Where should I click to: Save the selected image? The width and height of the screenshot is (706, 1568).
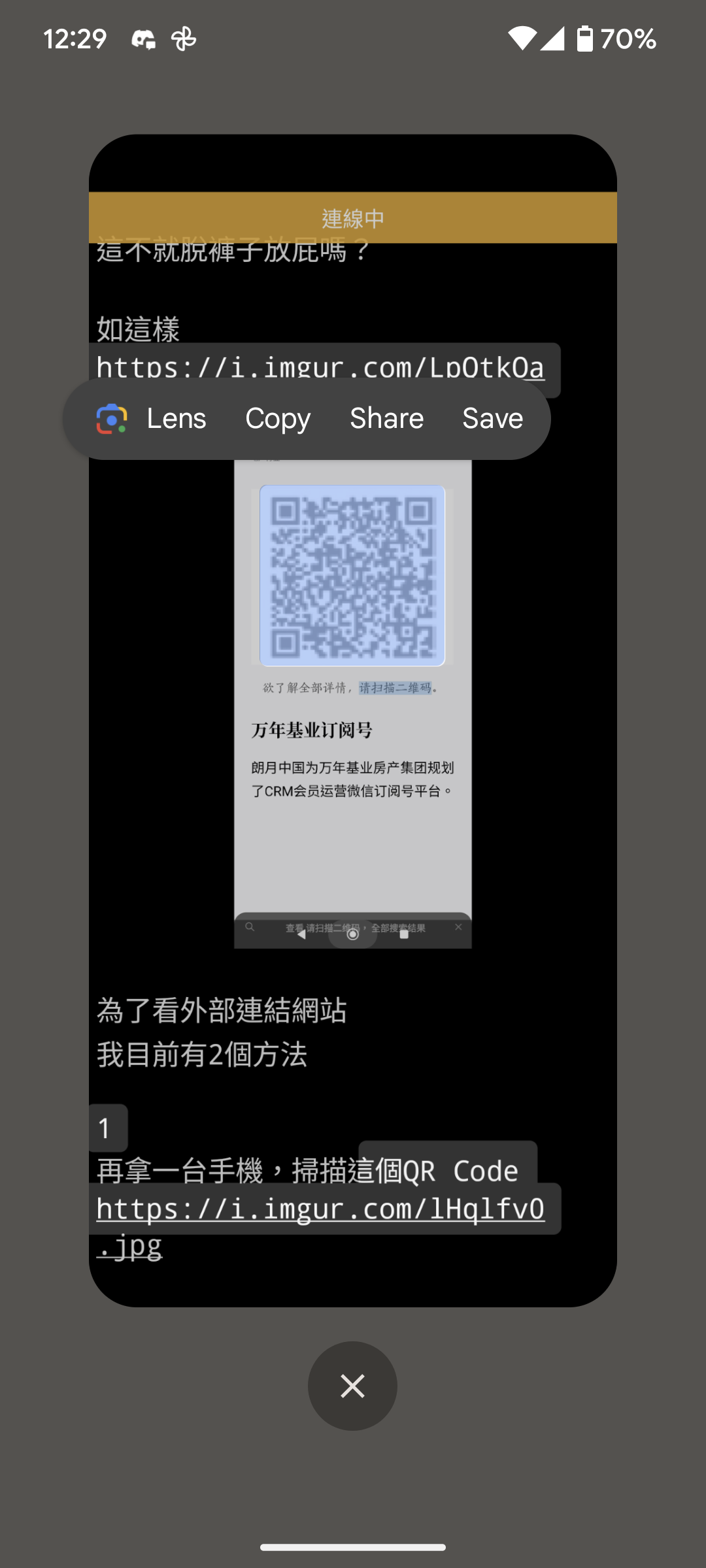pos(492,419)
